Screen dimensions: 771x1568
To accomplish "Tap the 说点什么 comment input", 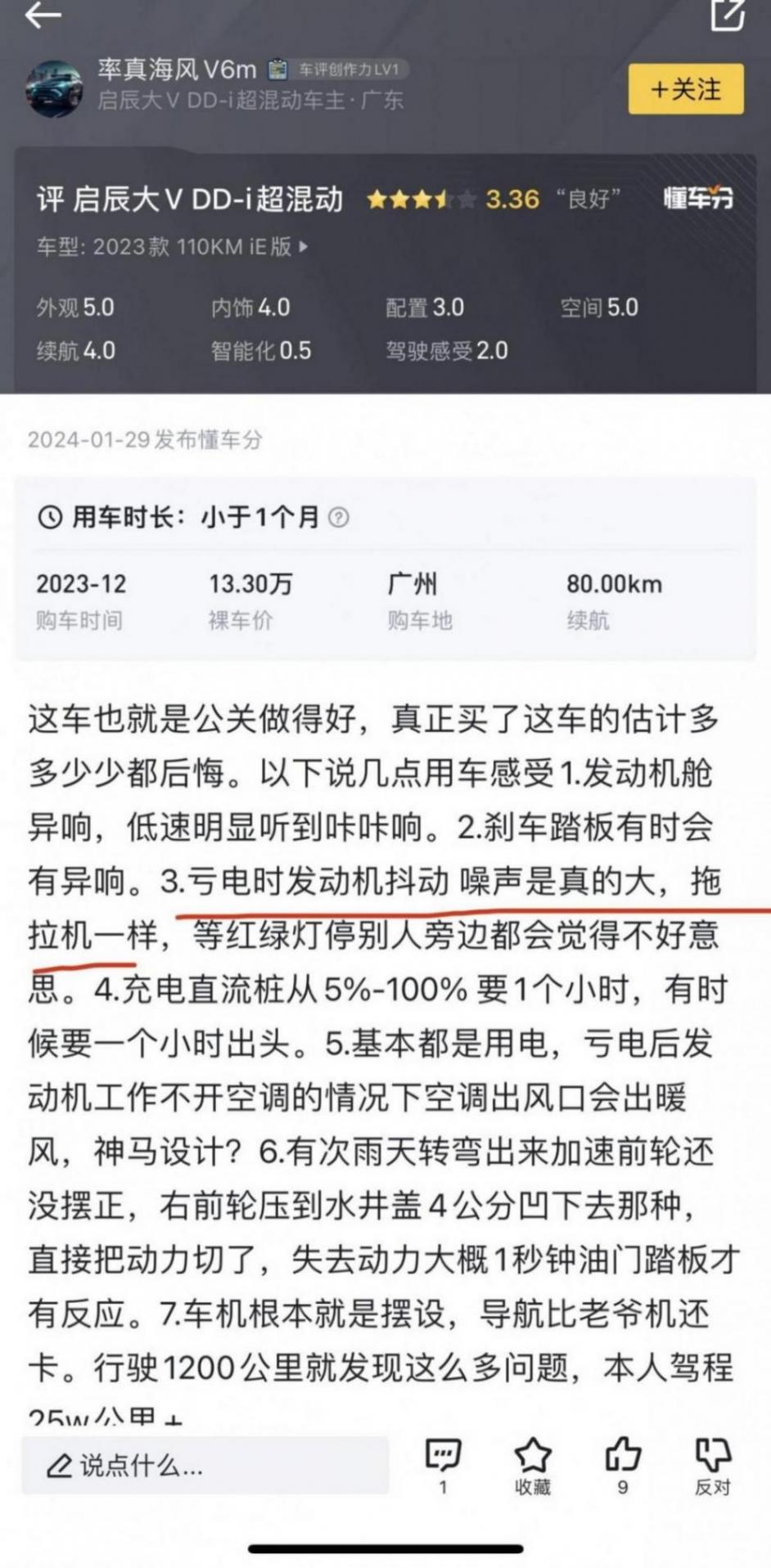I will [x=205, y=1466].
